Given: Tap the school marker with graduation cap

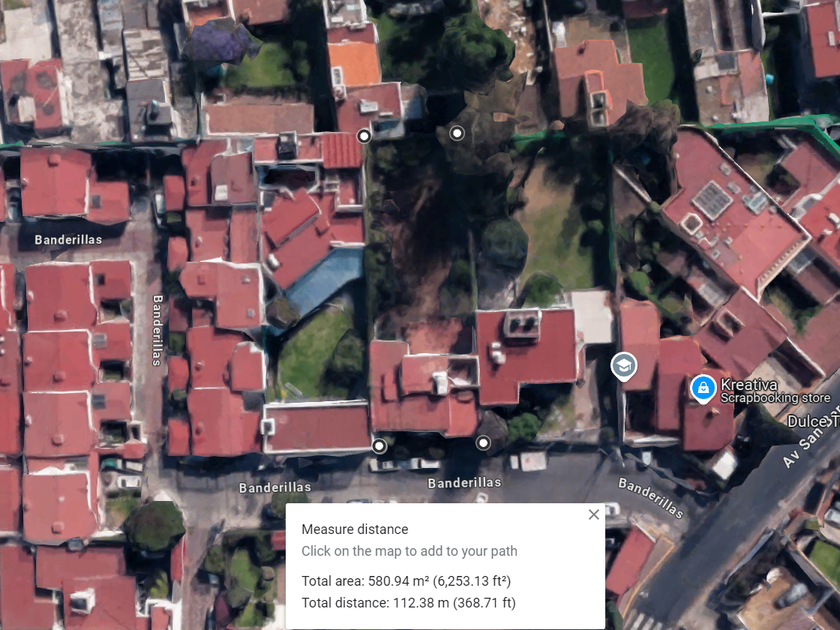Looking at the screenshot, I should pyautogui.click(x=624, y=366).
